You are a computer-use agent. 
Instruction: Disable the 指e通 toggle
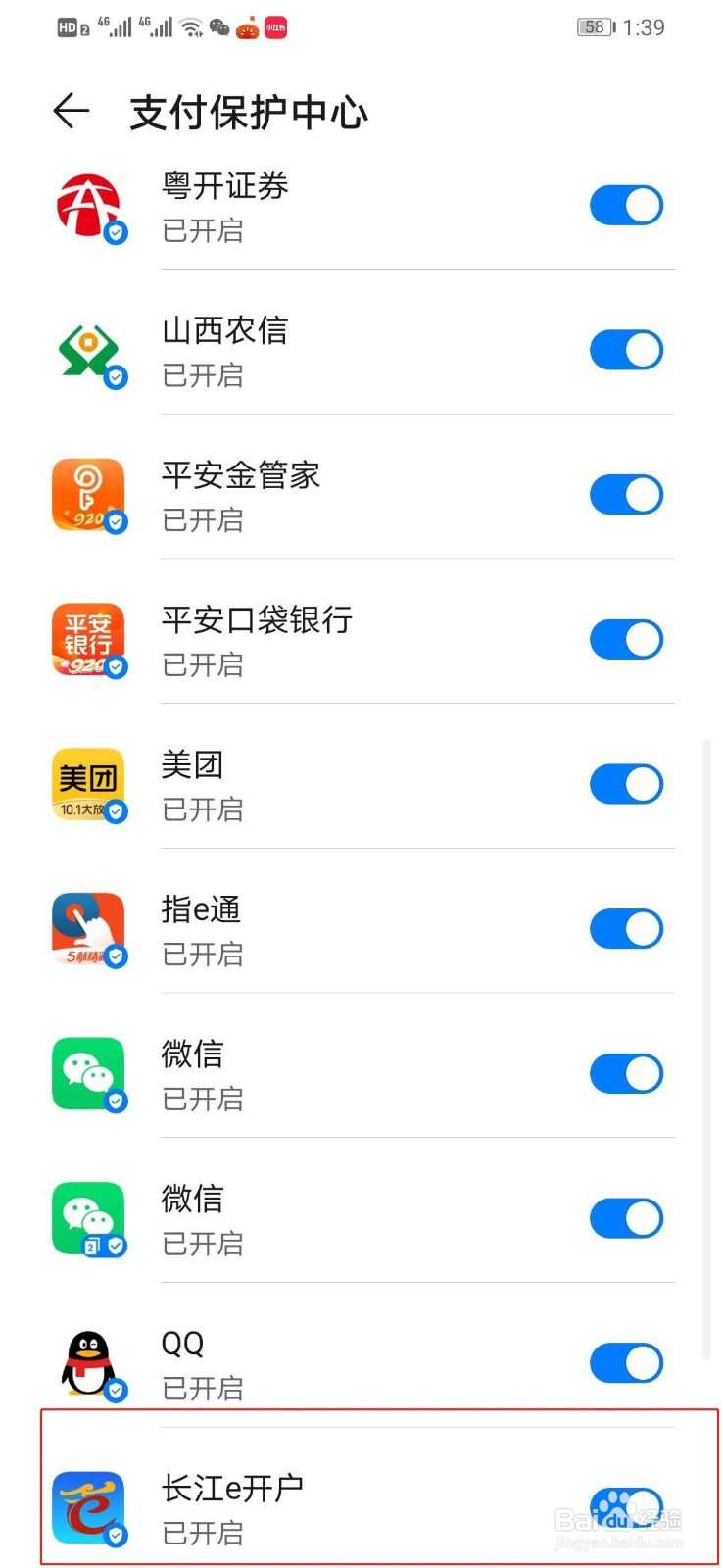[627, 929]
